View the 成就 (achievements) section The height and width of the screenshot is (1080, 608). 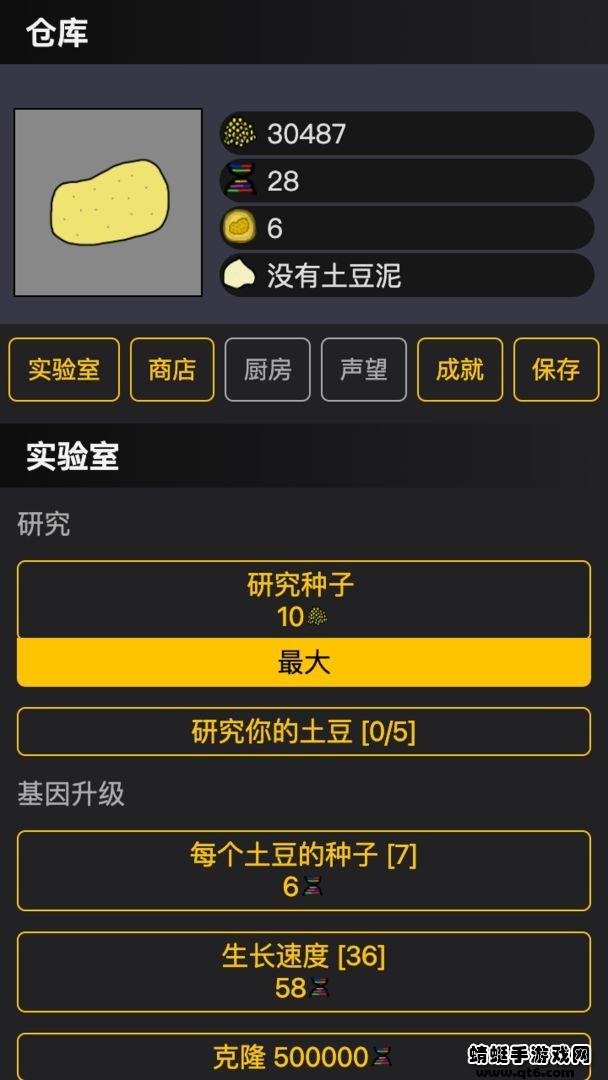460,369
